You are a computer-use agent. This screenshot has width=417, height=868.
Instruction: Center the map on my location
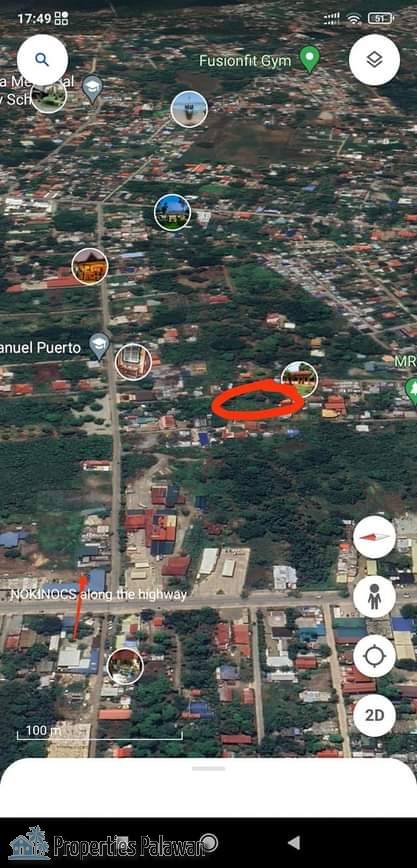pyautogui.click(x=374, y=656)
